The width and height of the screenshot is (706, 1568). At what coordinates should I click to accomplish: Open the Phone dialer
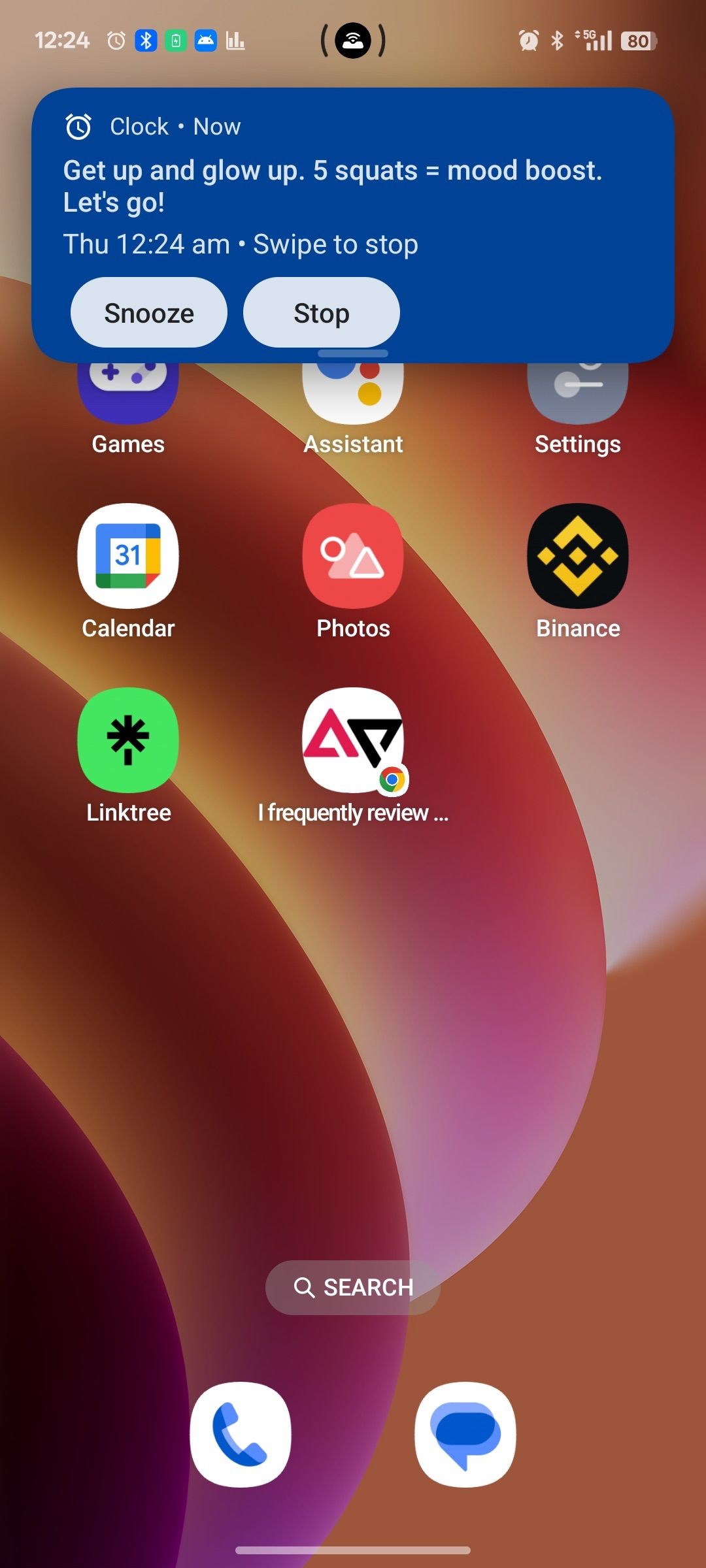pyautogui.click(x=241, y=1435)
